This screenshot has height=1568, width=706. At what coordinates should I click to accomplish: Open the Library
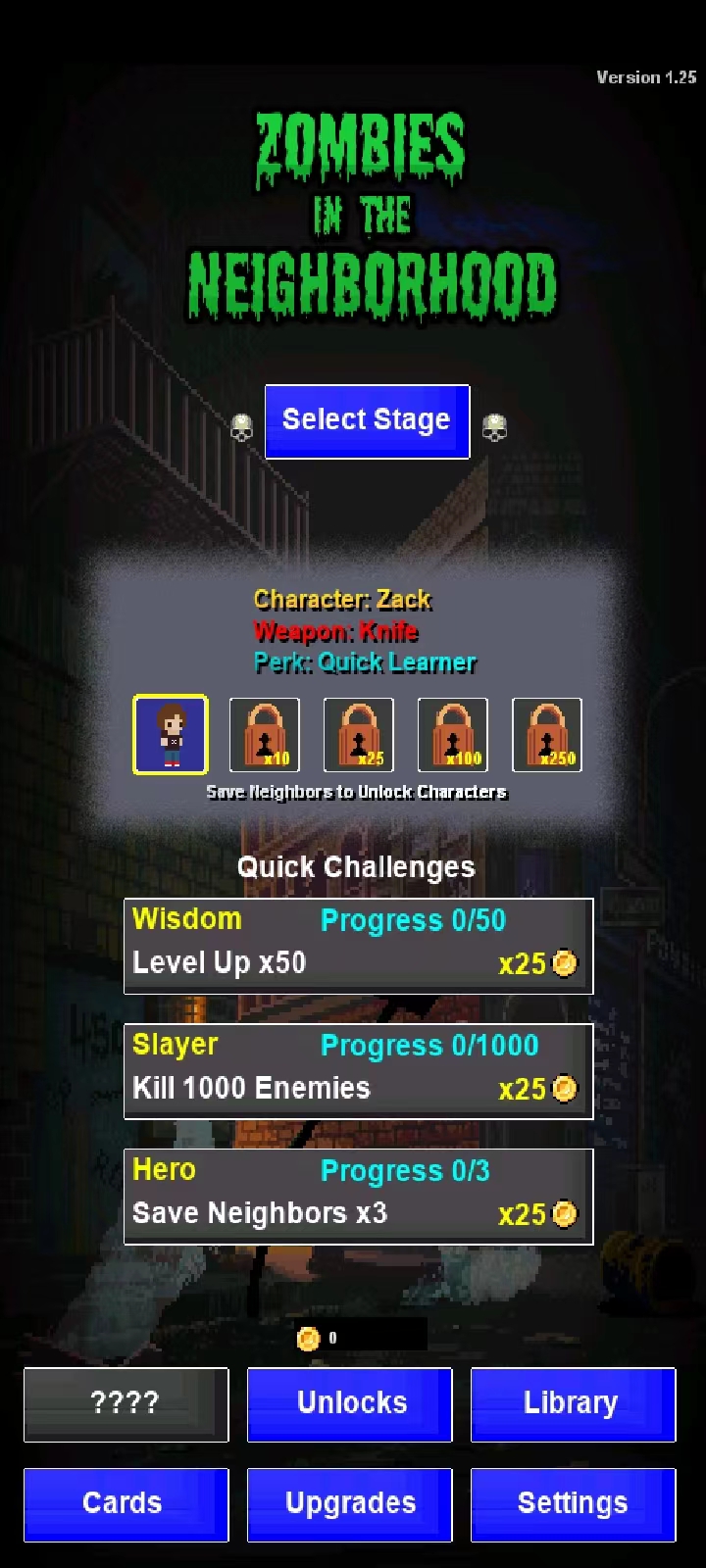(x=573, y=1404)
